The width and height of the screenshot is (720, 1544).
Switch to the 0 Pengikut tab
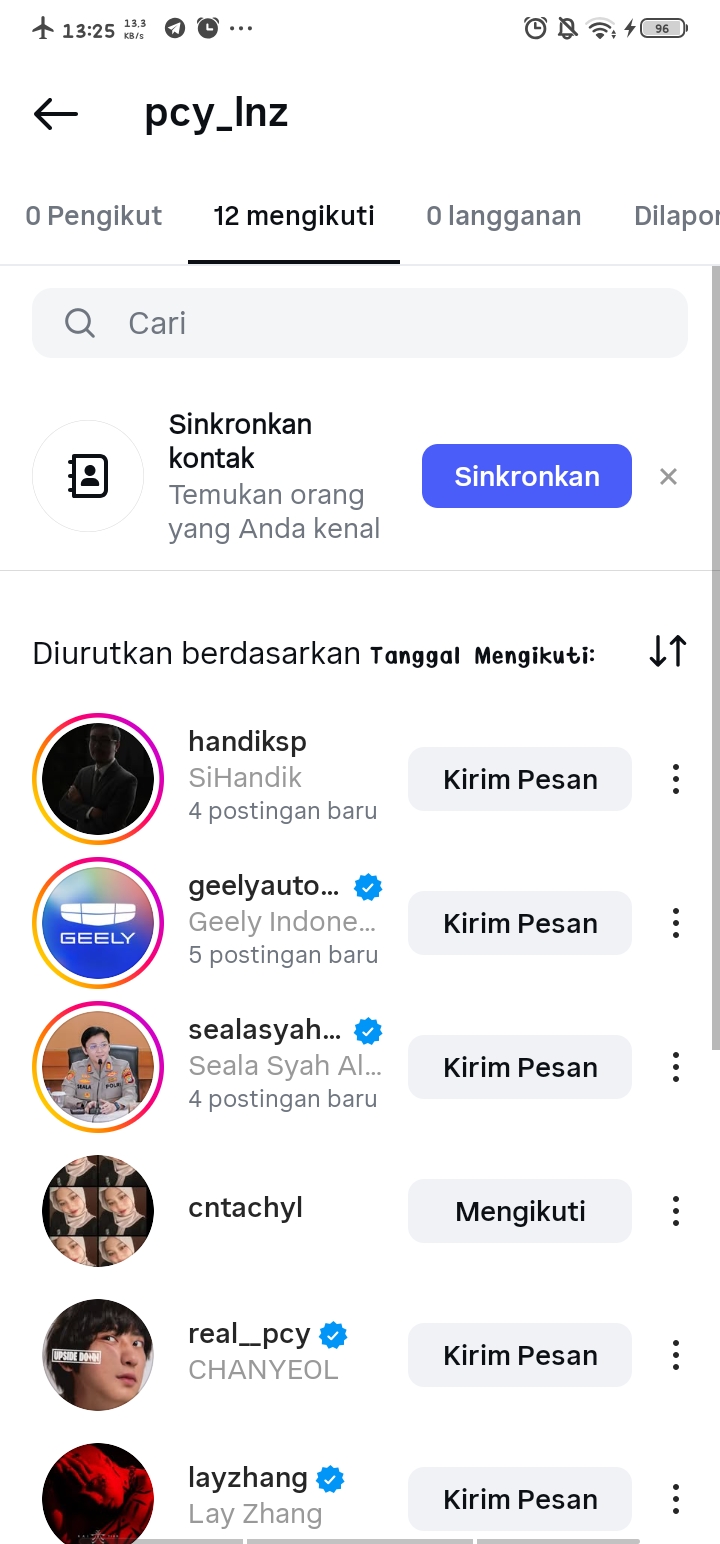[x=94, y=216]
